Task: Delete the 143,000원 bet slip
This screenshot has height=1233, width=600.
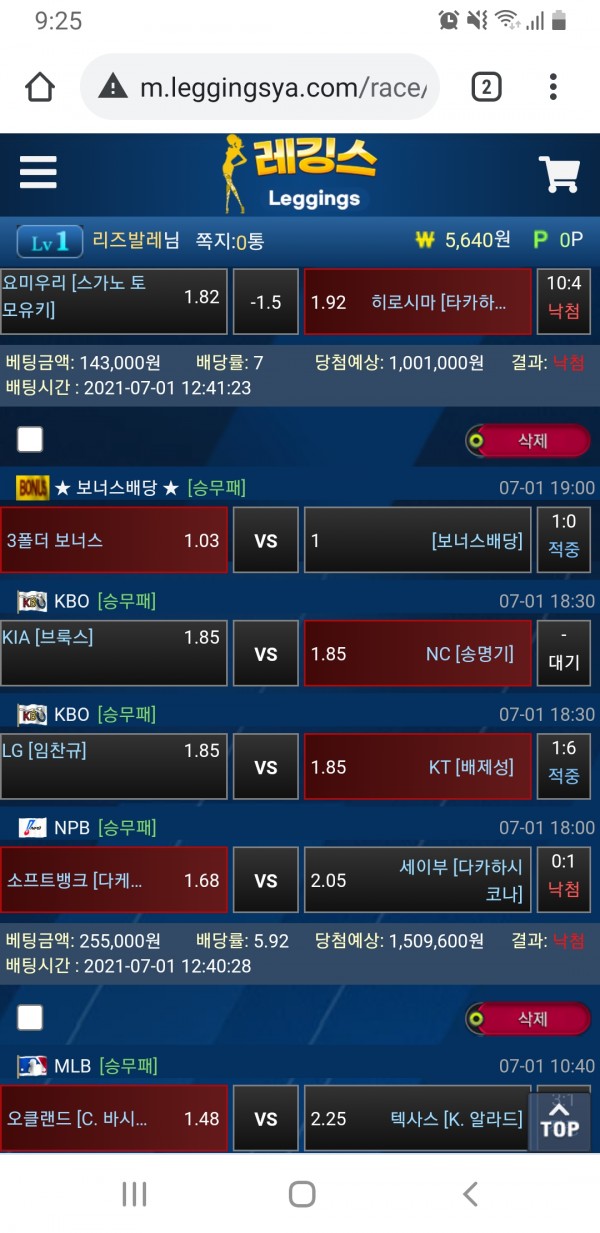Action: 528,440
